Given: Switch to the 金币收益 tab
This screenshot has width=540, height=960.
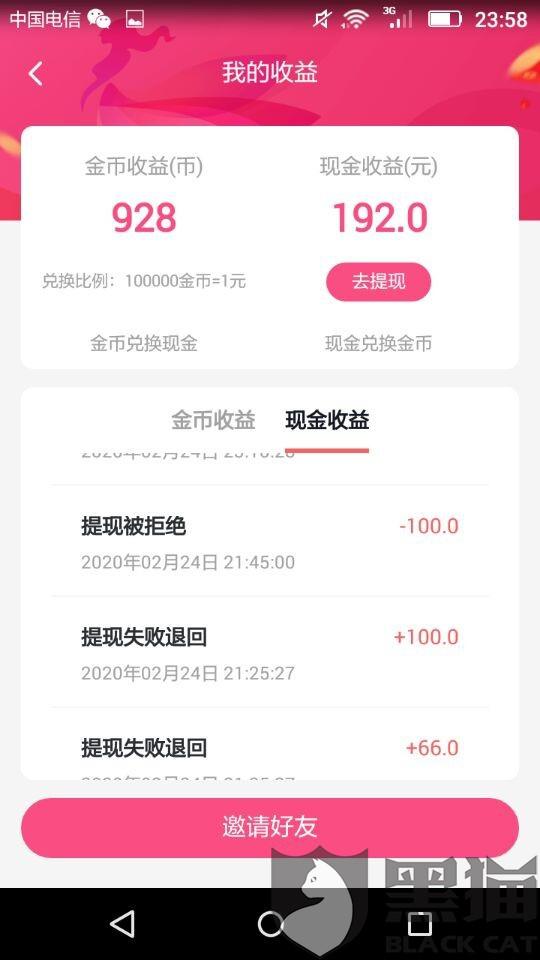Looking at the screenshot, I should point(213,421).
